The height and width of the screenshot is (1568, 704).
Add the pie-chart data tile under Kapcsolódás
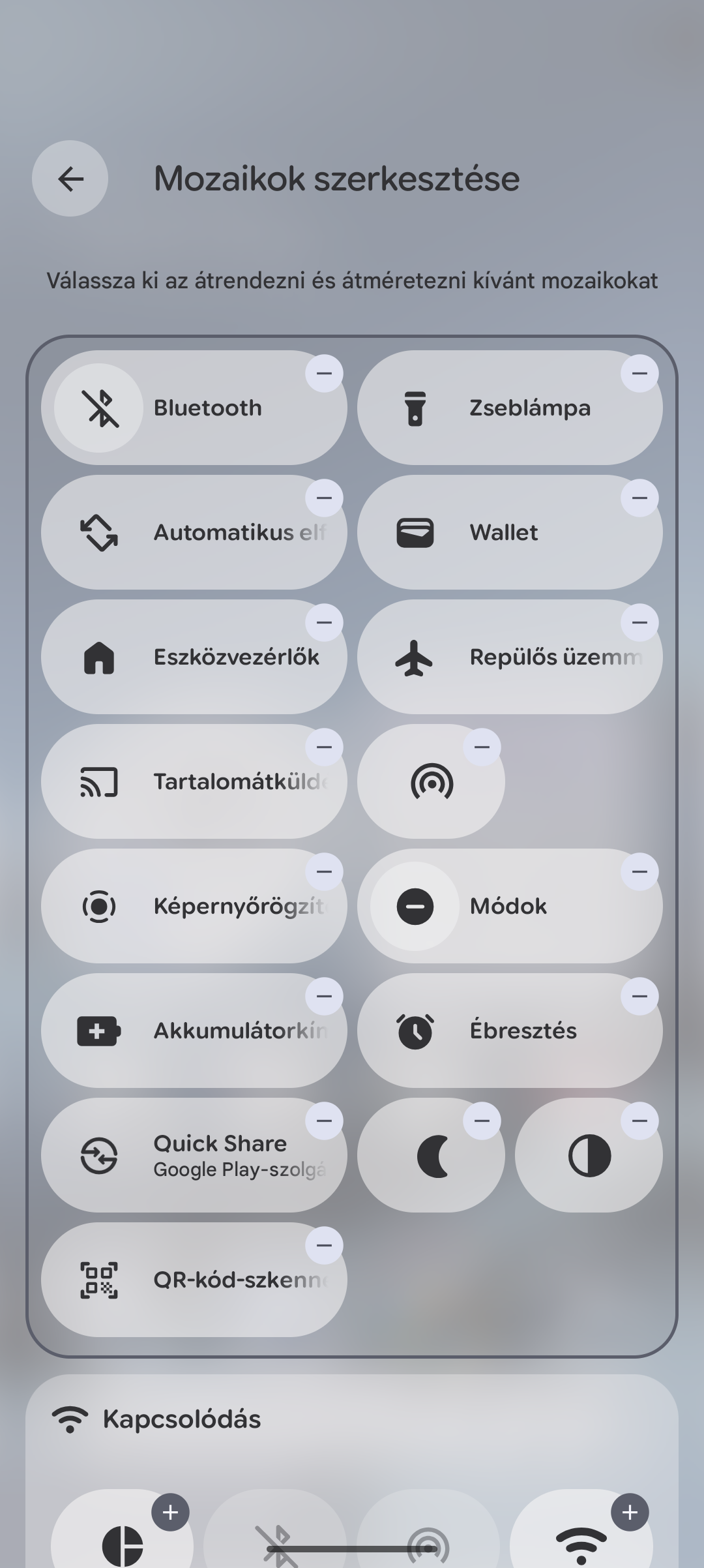click(171, 1512)
